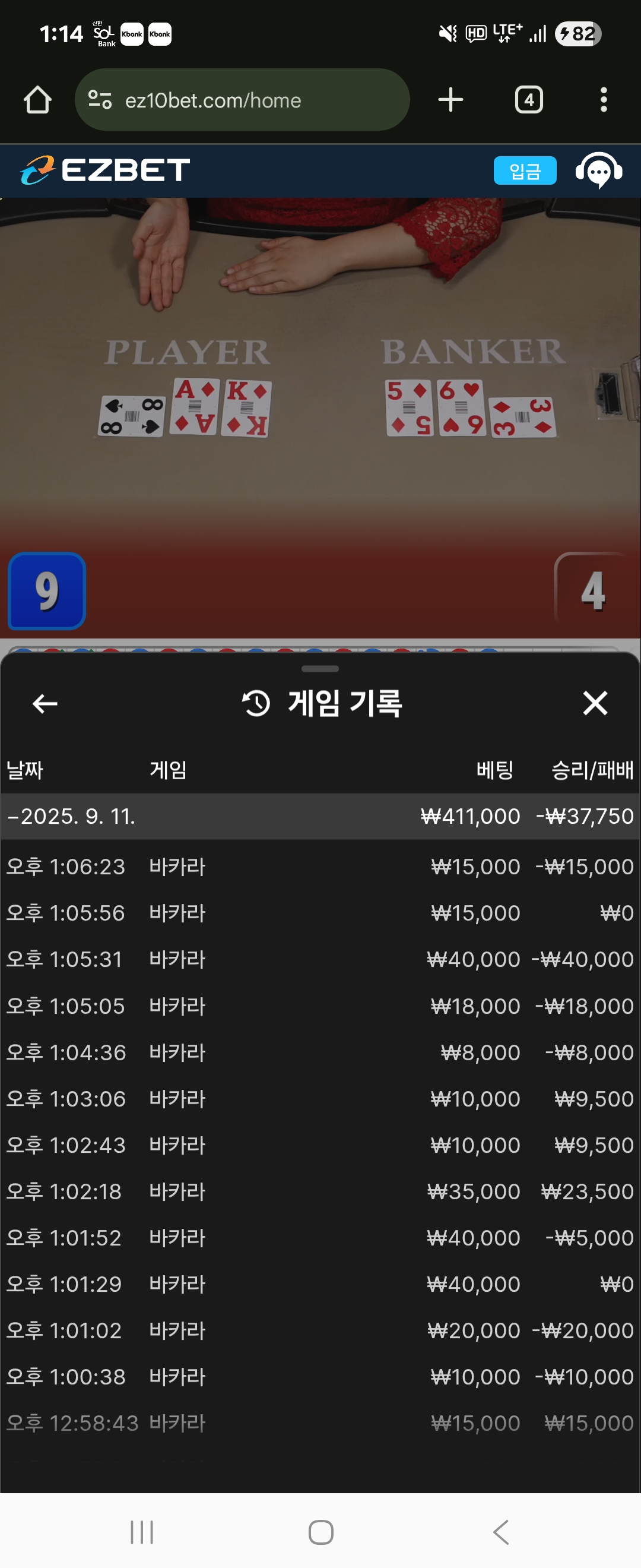641x1568 pixels.
Task: Open a new browser tab
Action: tap(450, 100)
